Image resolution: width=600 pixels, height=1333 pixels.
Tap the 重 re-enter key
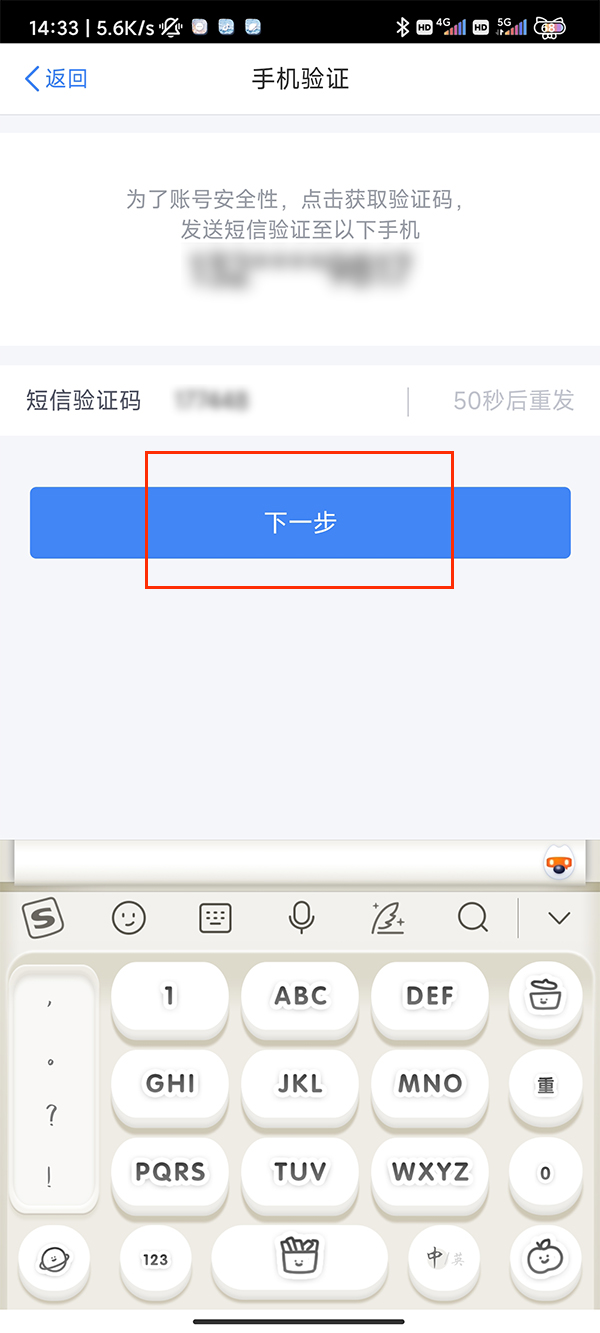[545, 1085]
